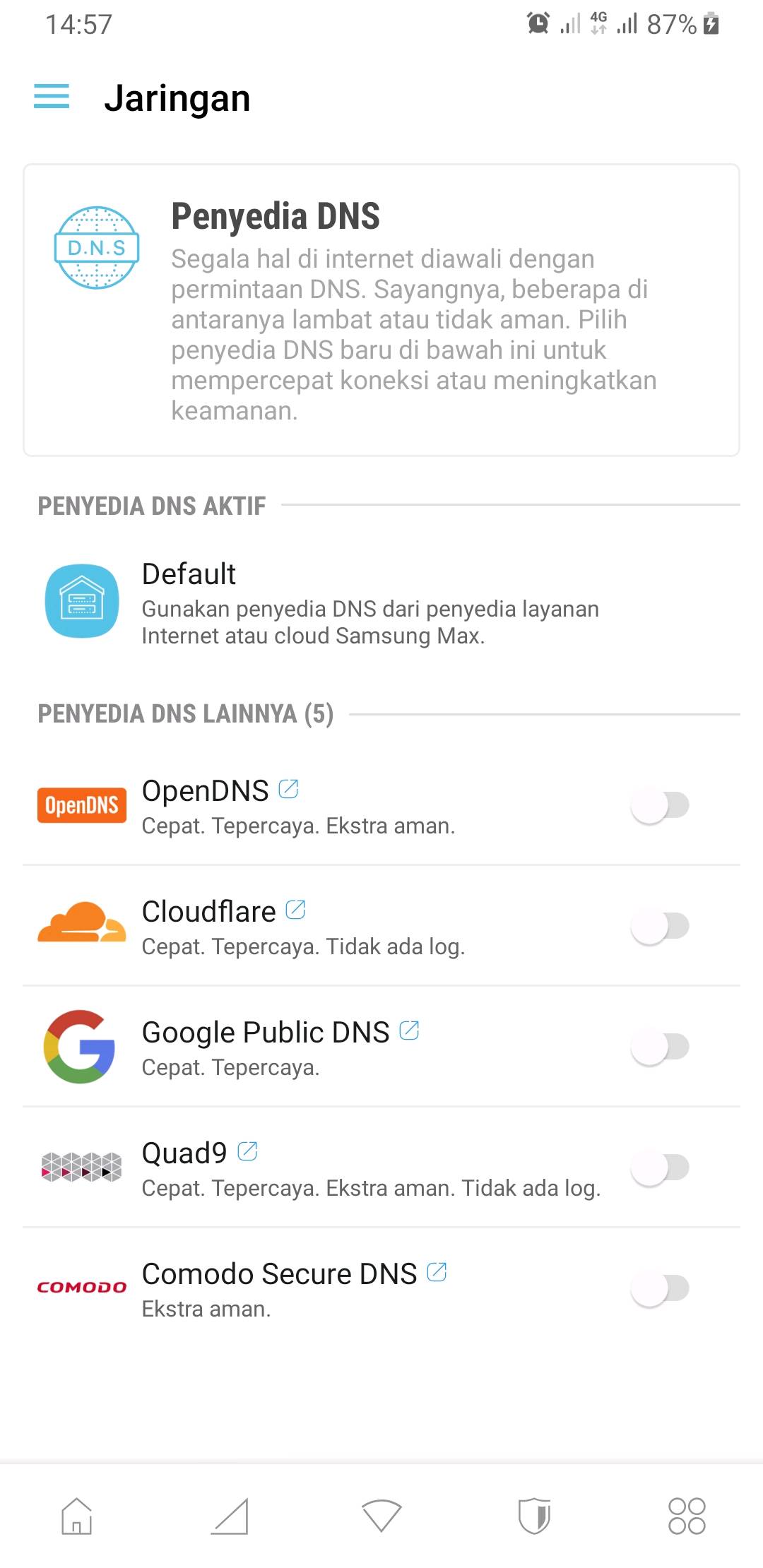Enable the OpenDNS toggle
The image size is (763, 1568).
(x=661, y=804)
